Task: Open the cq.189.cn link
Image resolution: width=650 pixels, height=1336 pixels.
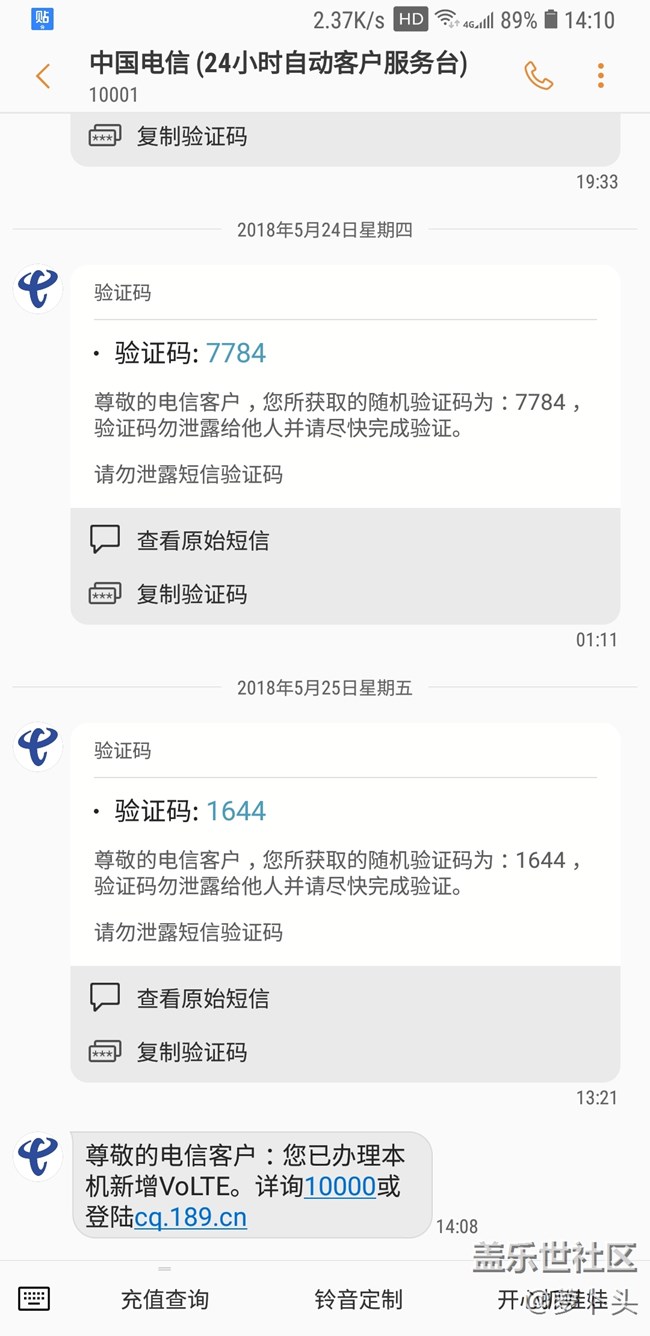Action: (191, 1217)
